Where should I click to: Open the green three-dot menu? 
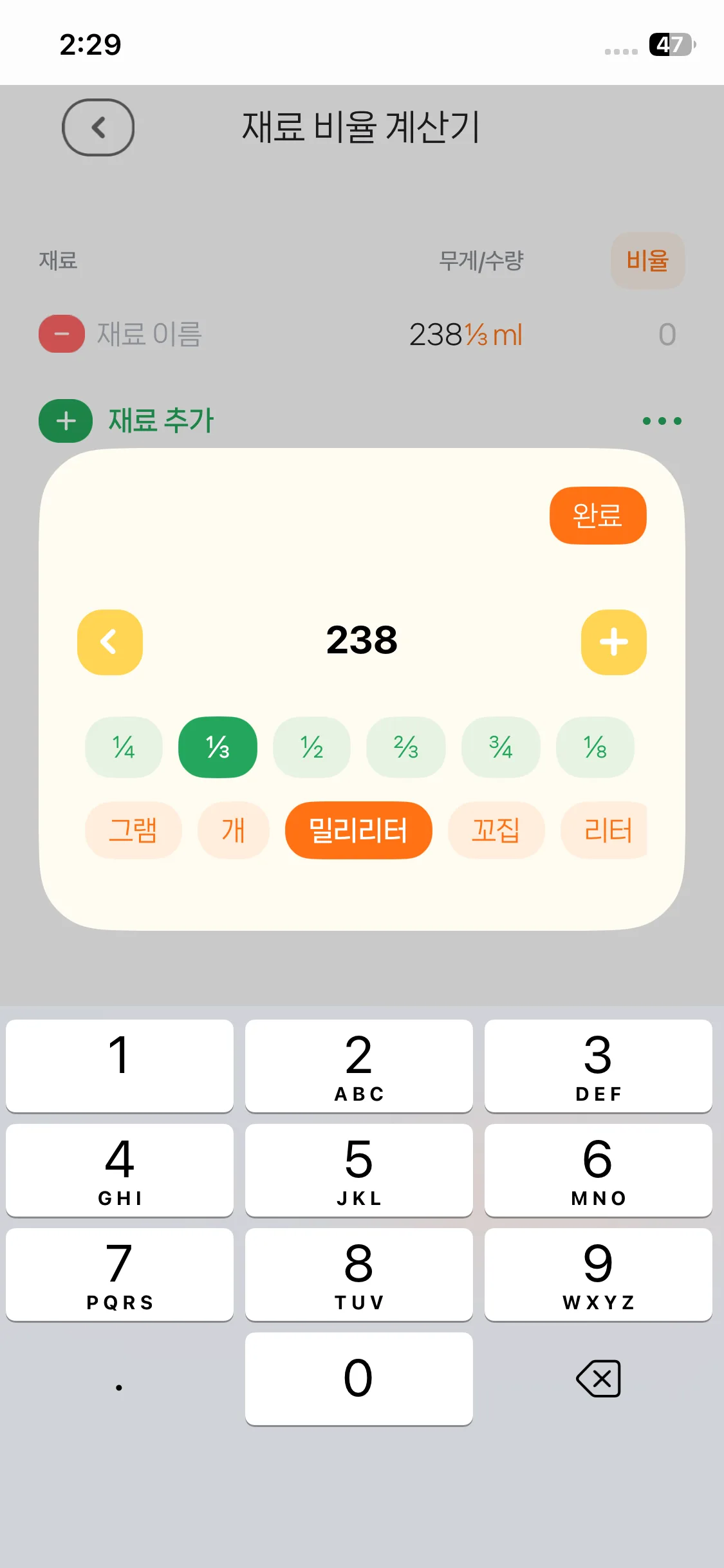[x=662, y=421]
